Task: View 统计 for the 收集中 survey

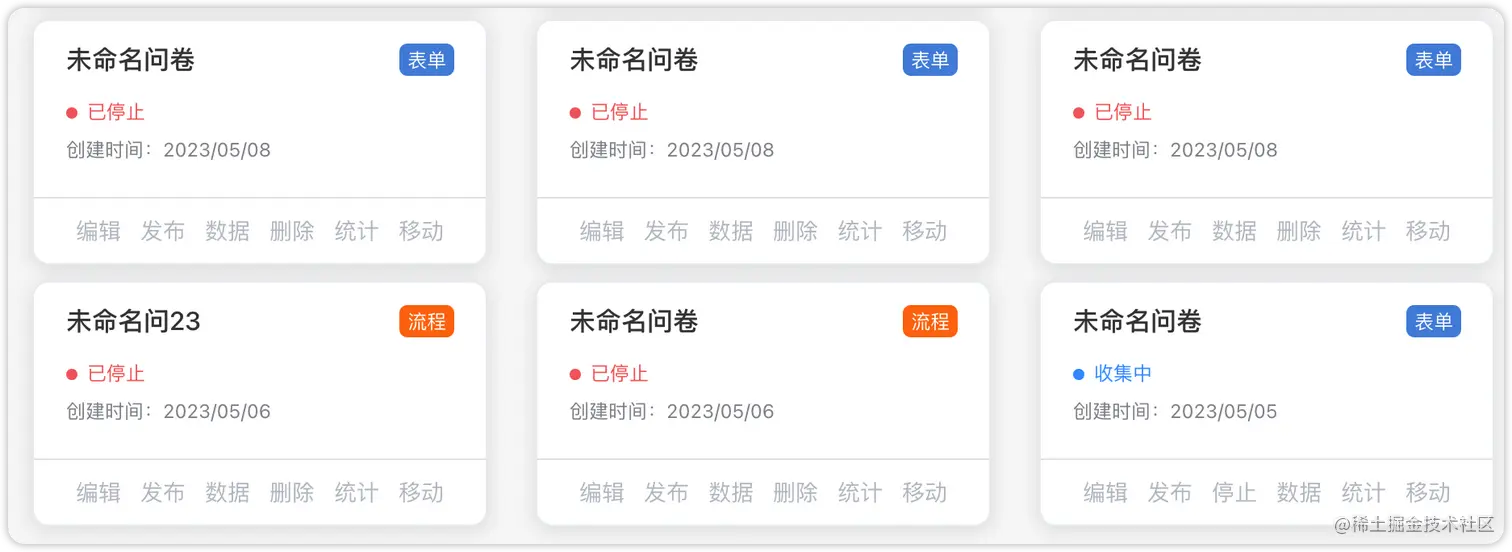Action: (x=1363, y=492)
